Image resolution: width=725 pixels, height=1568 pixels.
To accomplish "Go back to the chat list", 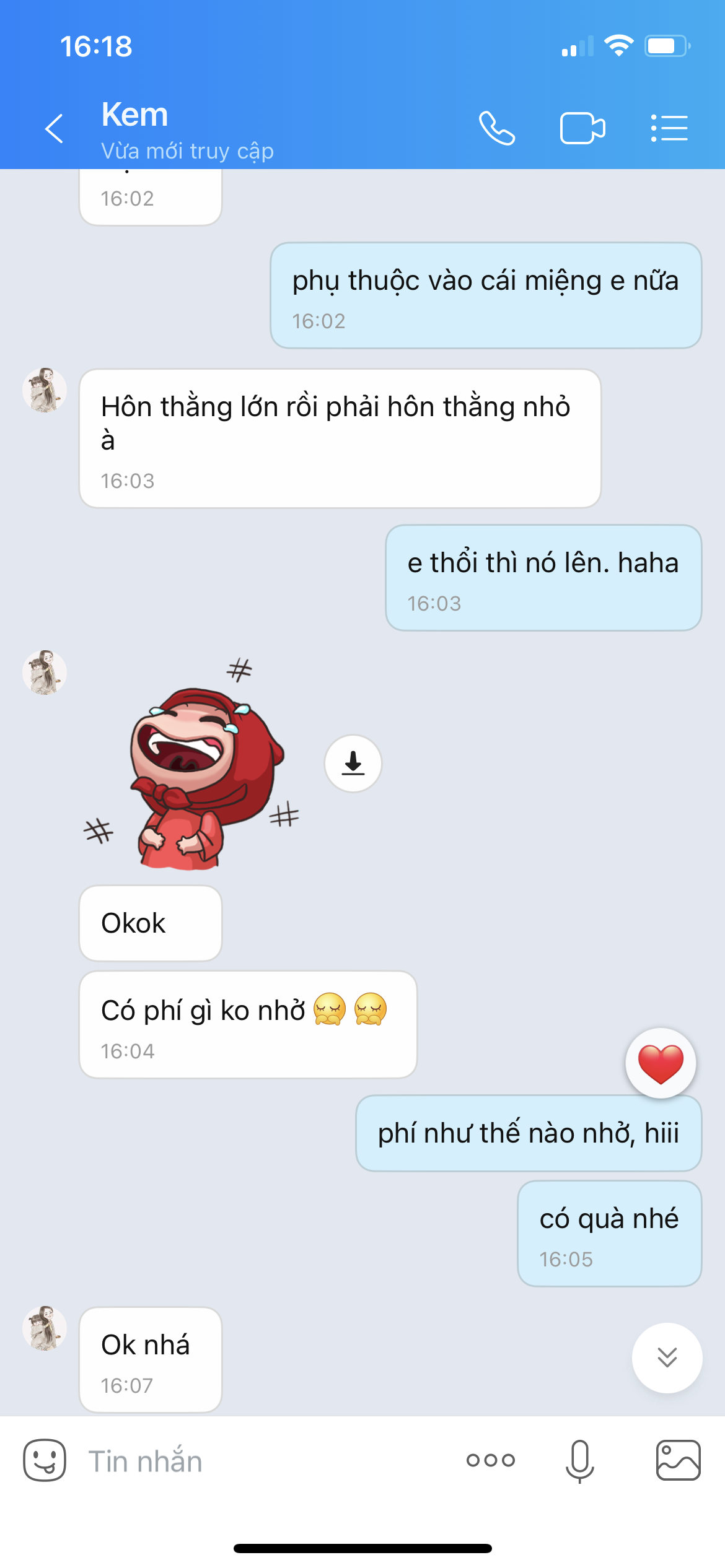I will [55, 128].
